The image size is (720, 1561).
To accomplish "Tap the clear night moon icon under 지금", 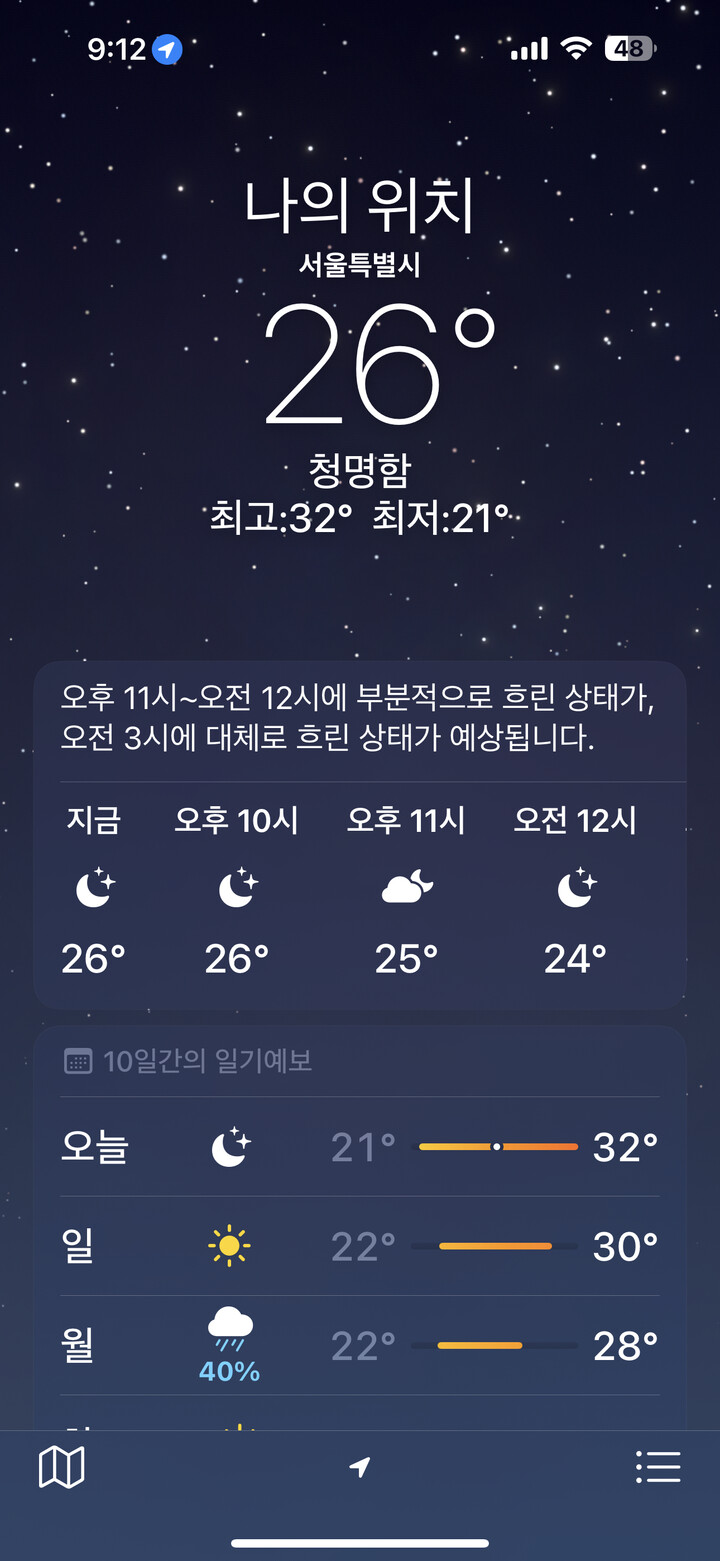I will (x=93, y=888).
